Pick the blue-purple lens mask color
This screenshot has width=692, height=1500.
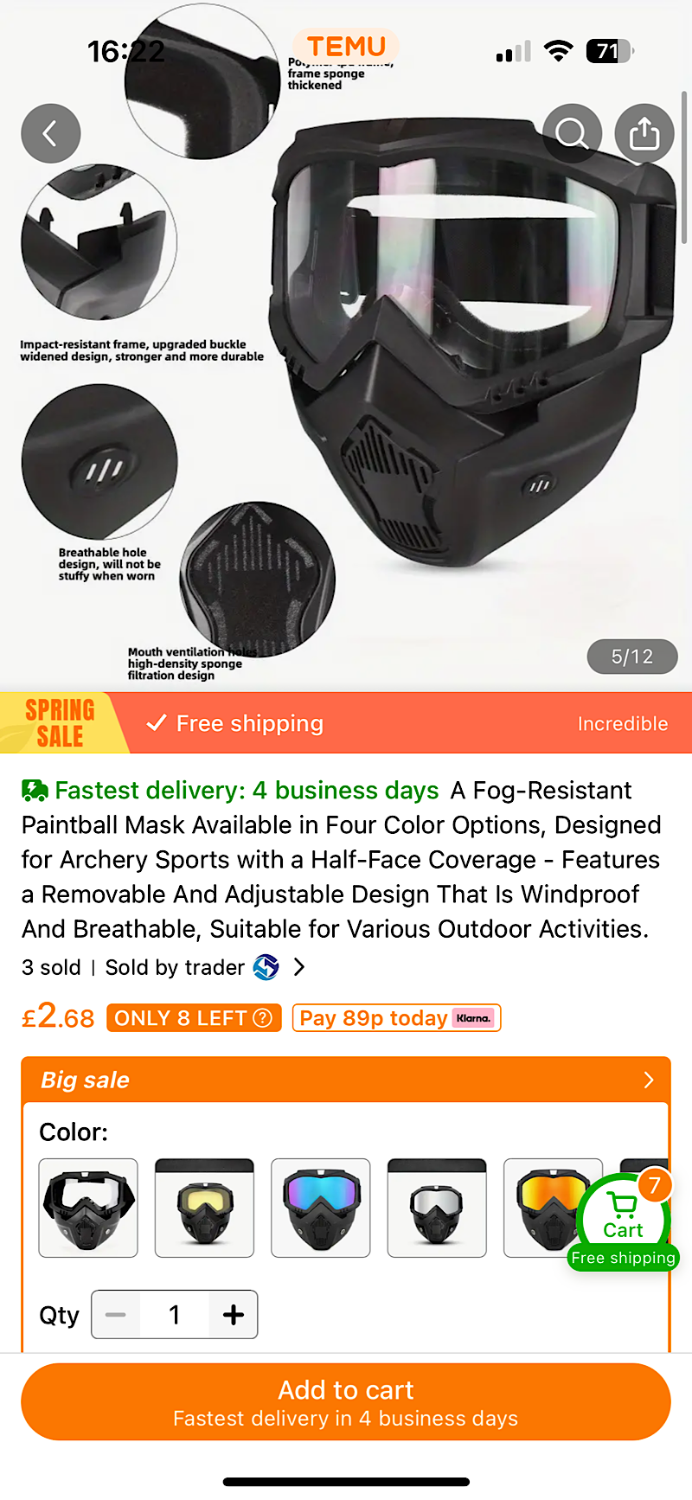(320, 1207)
